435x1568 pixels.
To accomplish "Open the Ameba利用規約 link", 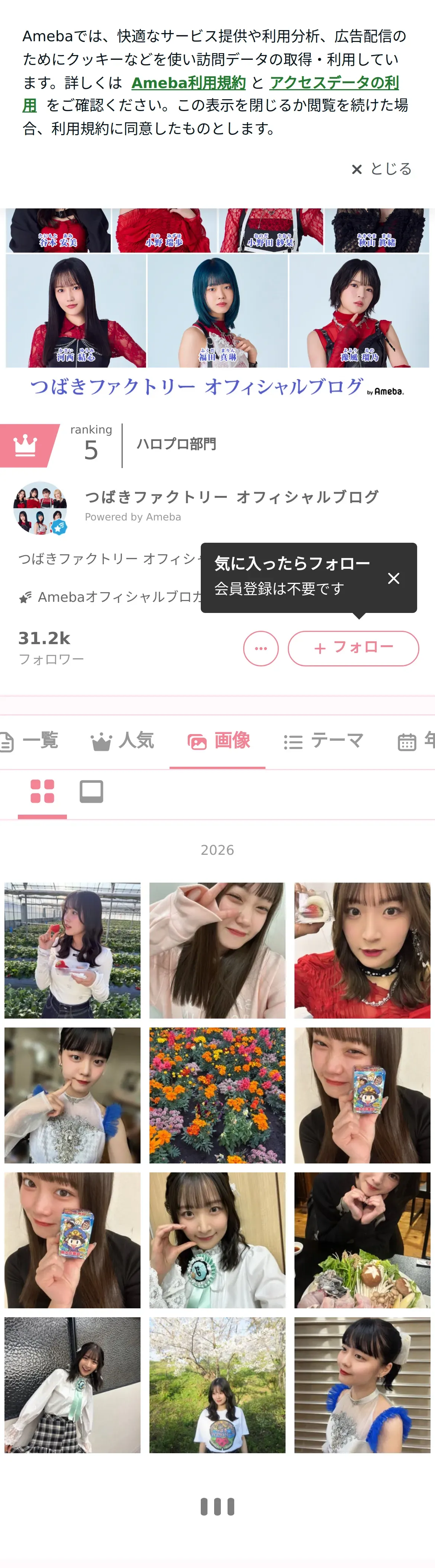I will (188, 83).
